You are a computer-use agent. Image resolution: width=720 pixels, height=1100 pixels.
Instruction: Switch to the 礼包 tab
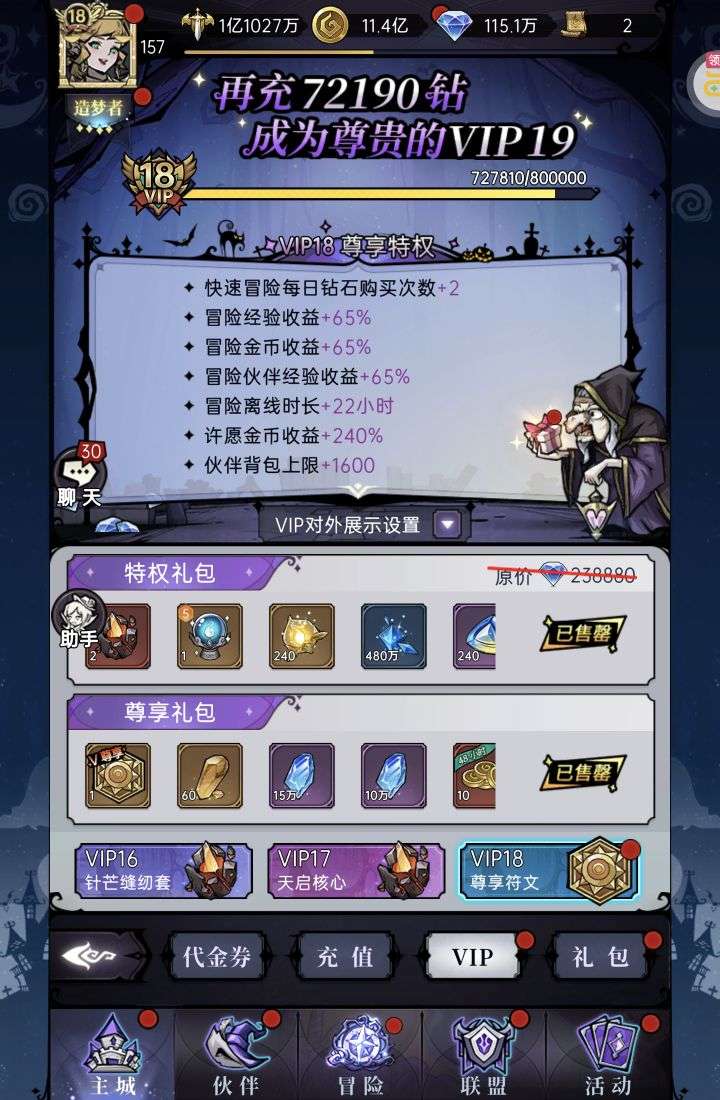click(x=600, y=957)
